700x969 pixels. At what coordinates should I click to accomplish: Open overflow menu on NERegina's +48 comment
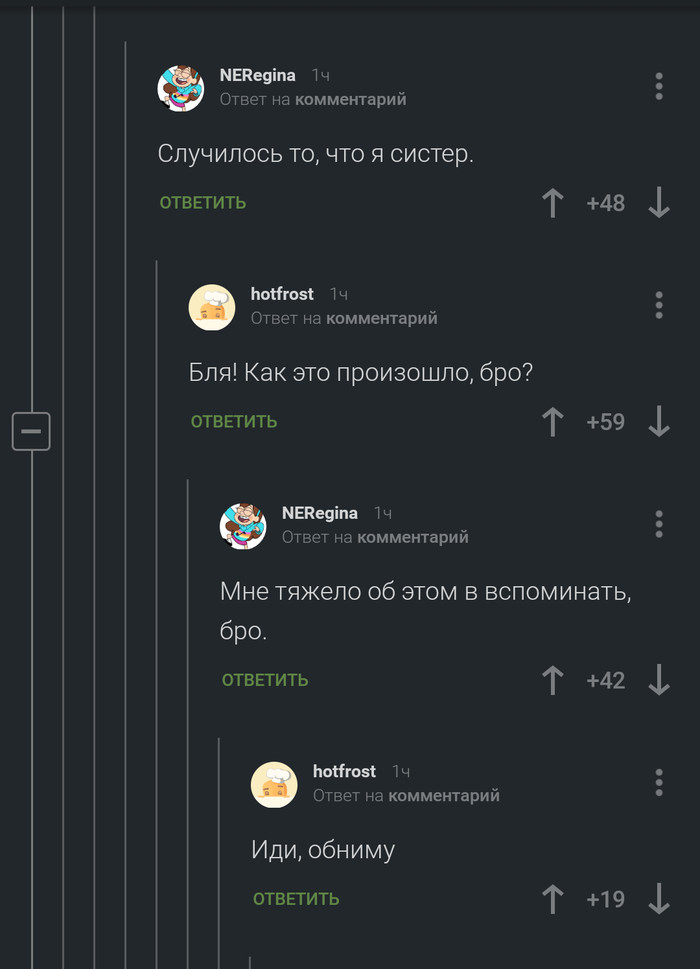click(x=659, y=86)
